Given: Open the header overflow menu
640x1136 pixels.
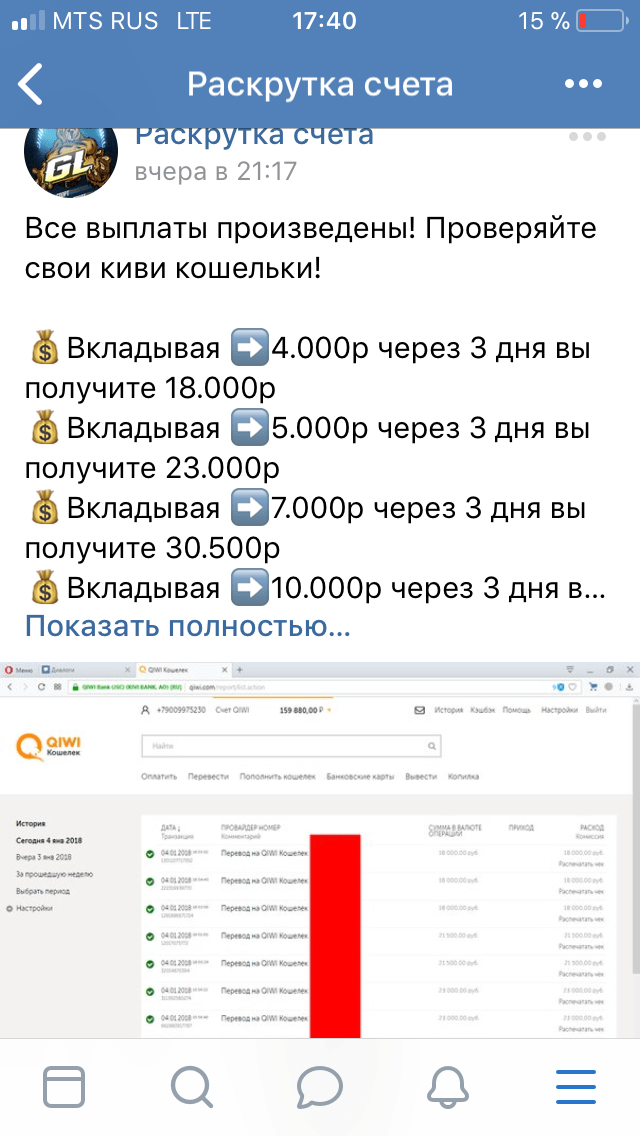Looking at the screenshot, I should click(x=583, y=85).
